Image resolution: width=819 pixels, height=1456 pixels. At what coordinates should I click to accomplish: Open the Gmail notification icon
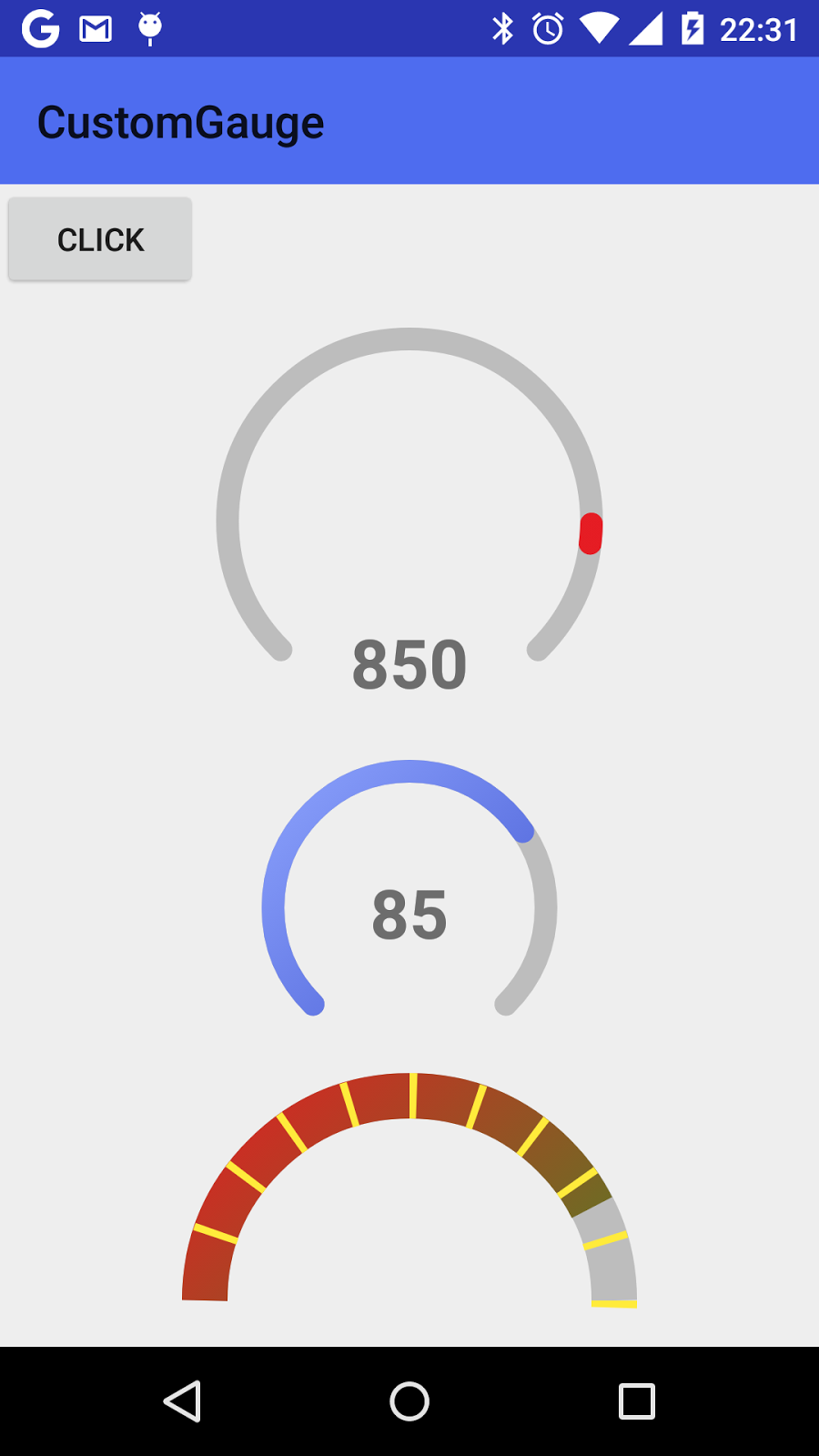95,27
